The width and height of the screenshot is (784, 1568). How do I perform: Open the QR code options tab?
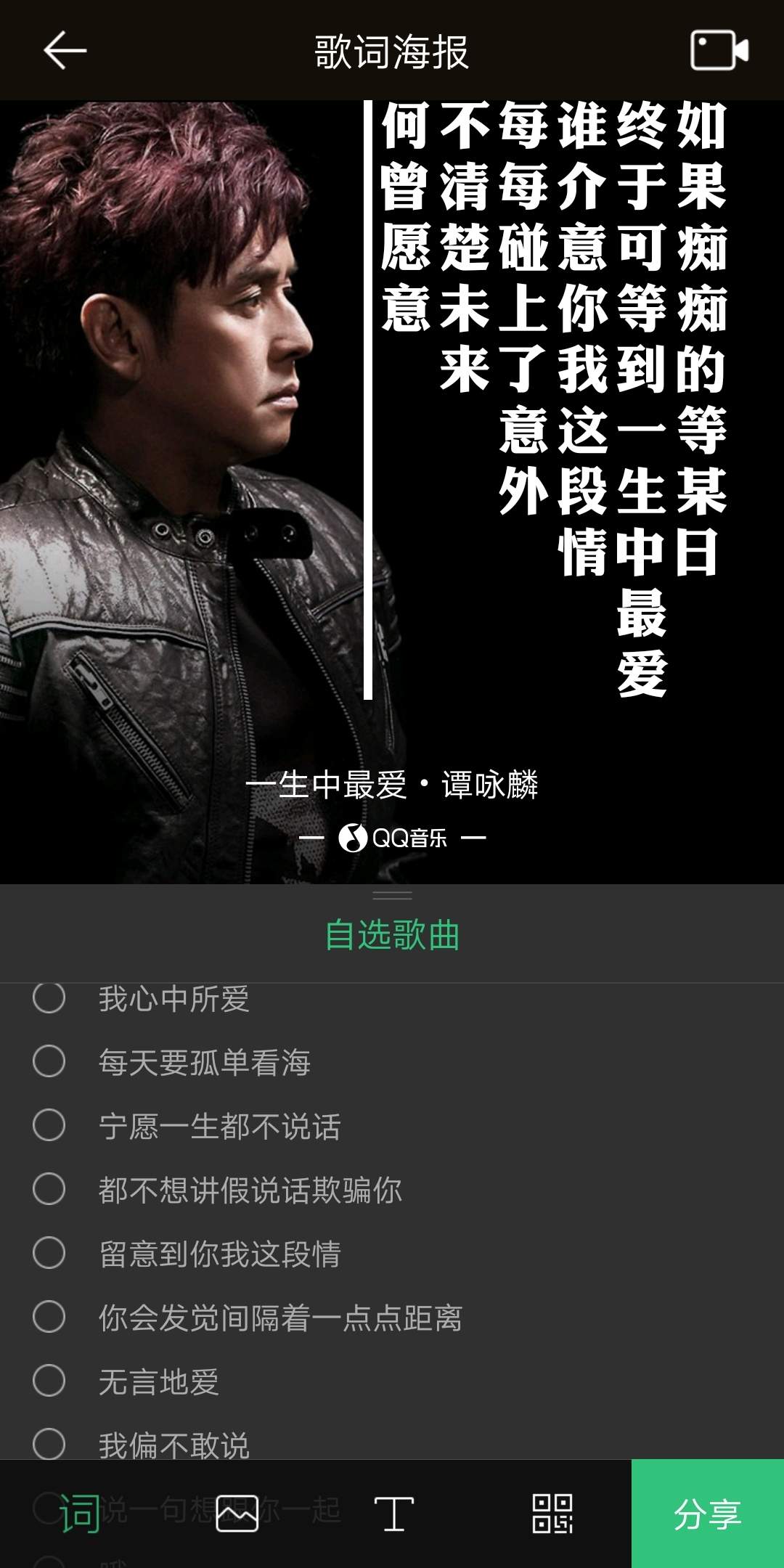pyautogui.click(x=552, y=1514)
